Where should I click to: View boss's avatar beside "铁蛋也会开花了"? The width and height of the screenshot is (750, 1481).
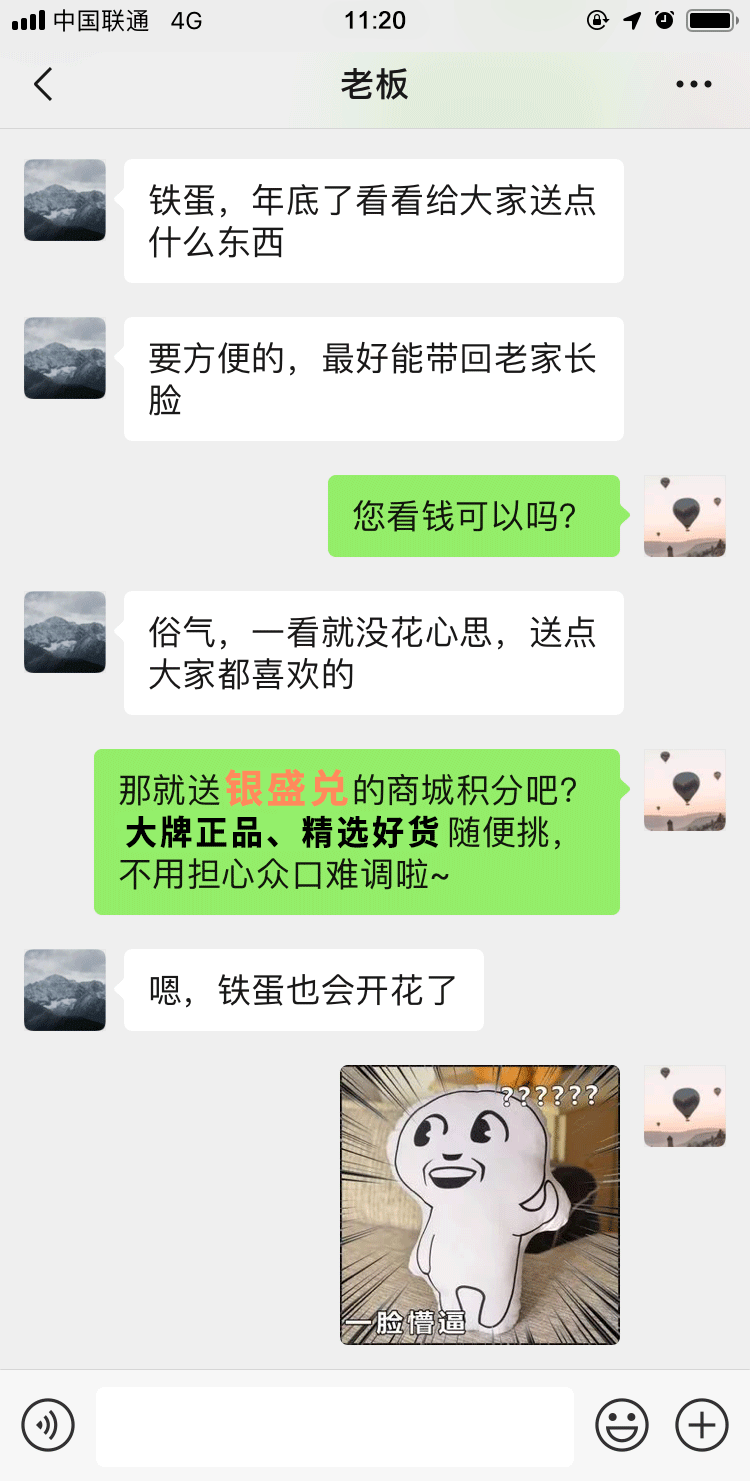click(65, 989)
